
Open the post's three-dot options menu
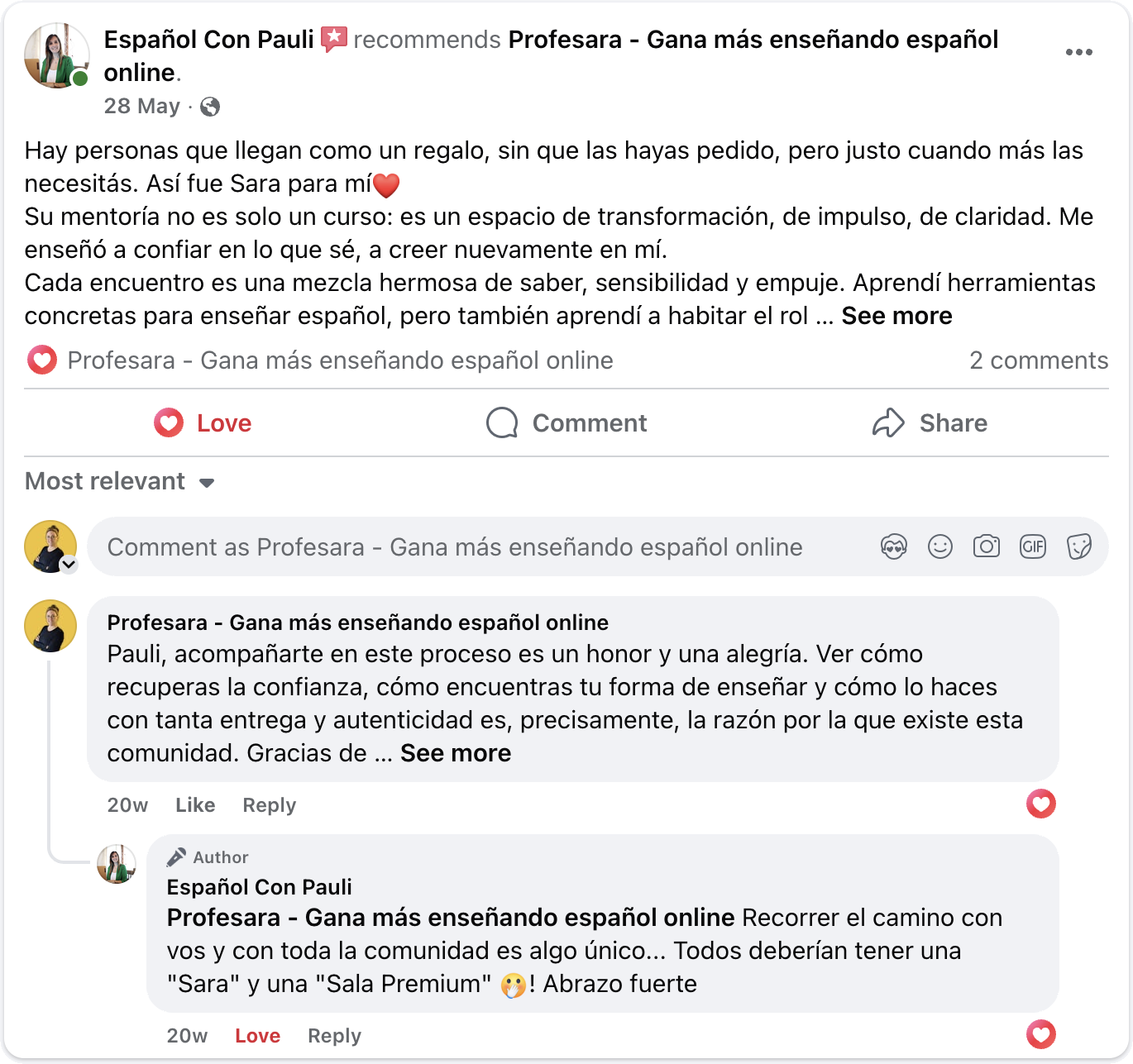tap(1078, 52)
